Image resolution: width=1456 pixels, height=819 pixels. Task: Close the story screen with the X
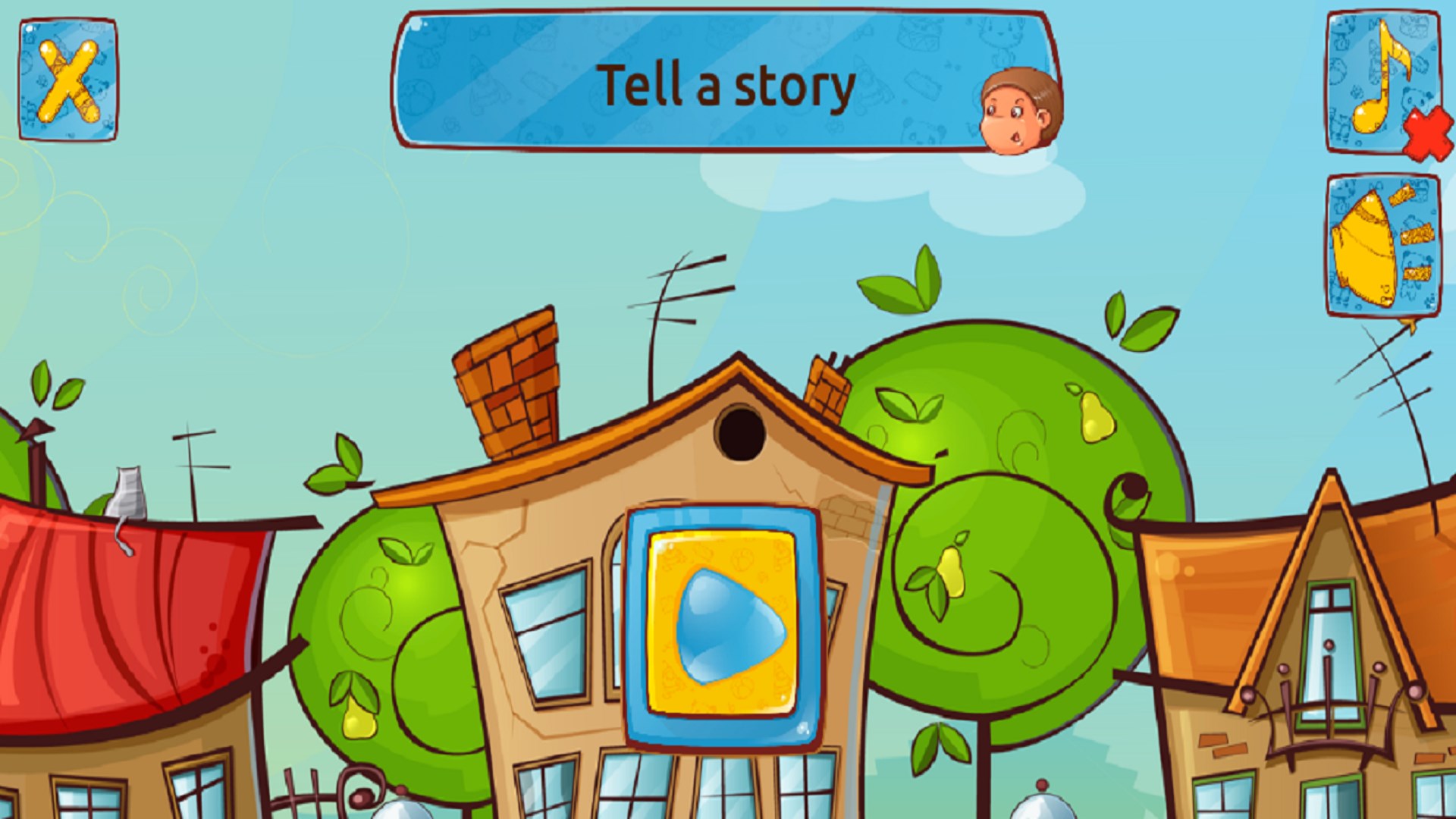click(68, 80)
